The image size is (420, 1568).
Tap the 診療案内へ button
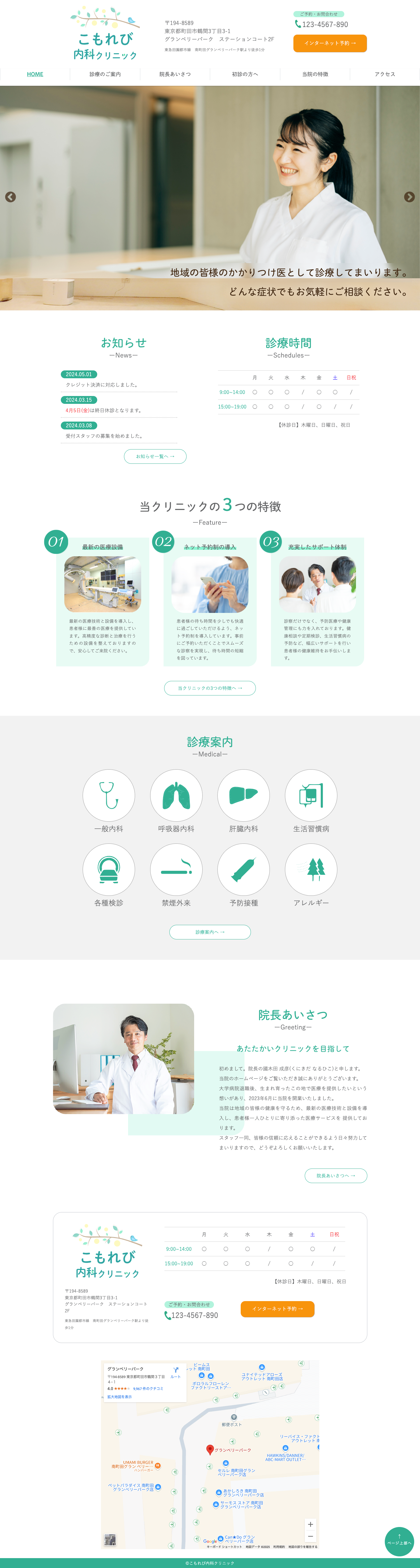click(210, 932)
